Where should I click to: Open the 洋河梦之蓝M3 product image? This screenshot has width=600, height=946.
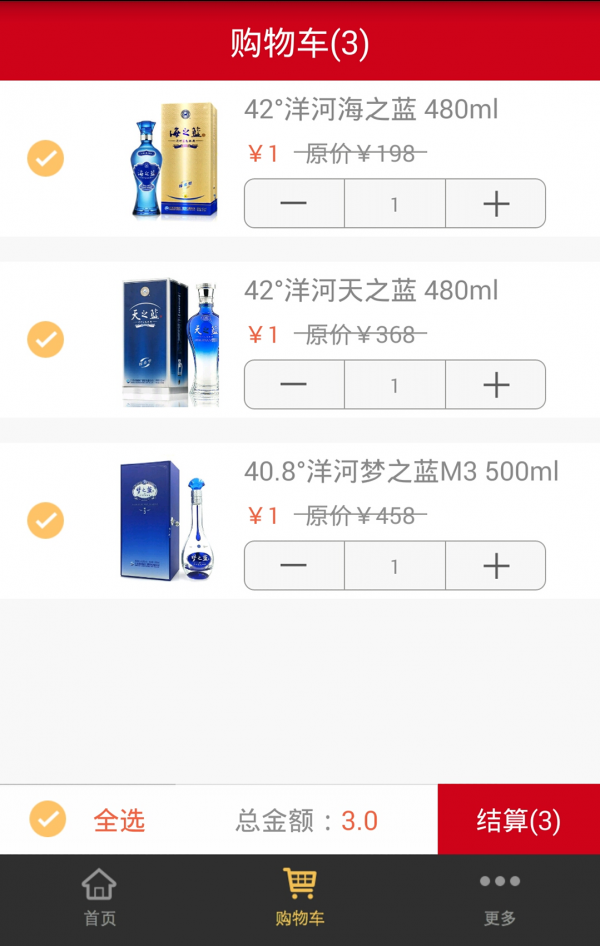170,521
